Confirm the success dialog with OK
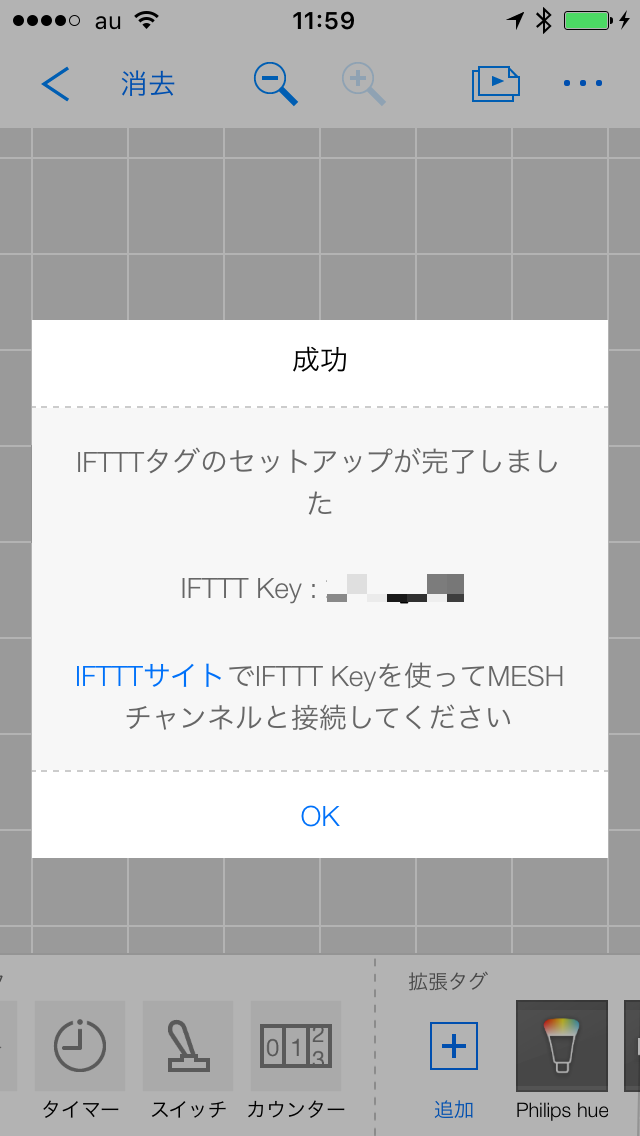 (x=320, y=816)
